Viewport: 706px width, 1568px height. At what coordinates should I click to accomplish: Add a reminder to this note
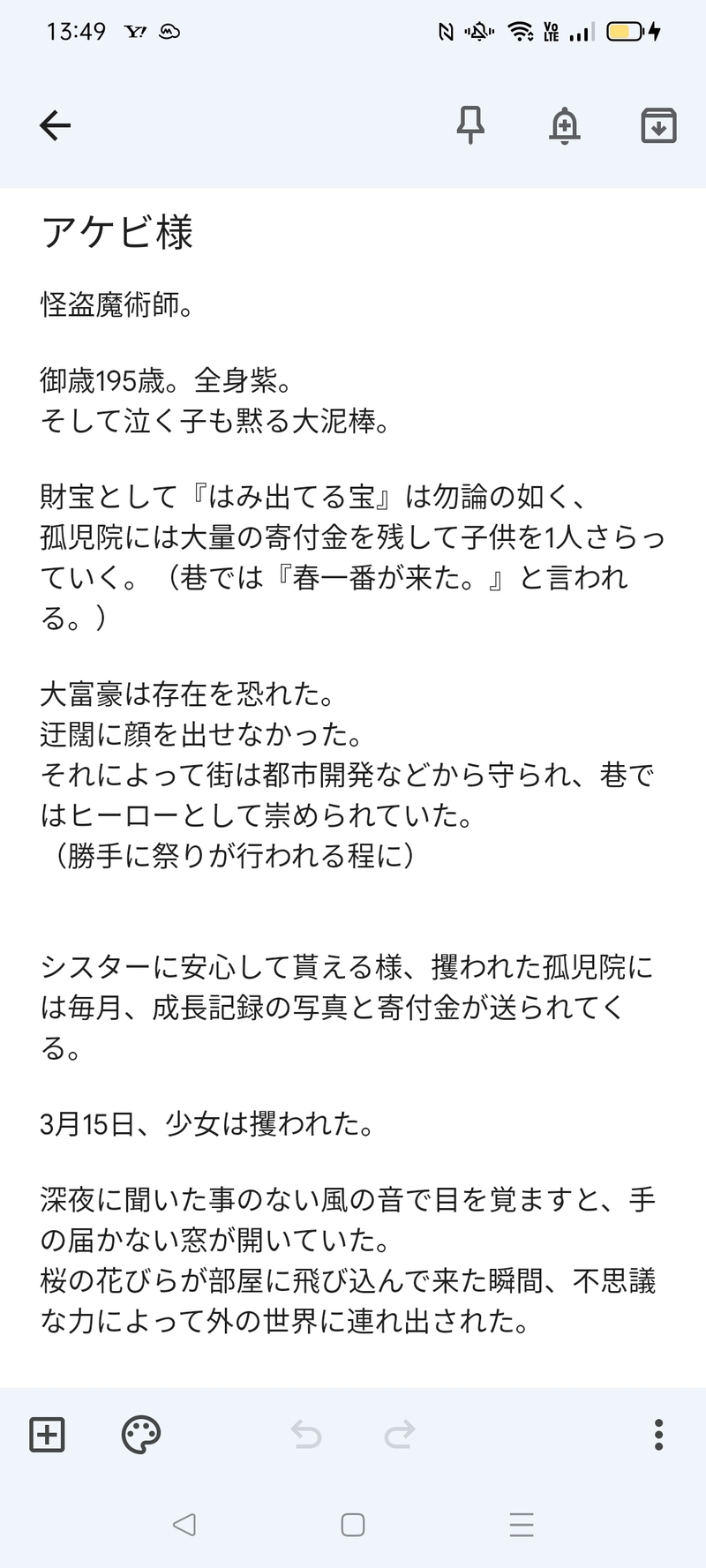(x=565, y=126)
